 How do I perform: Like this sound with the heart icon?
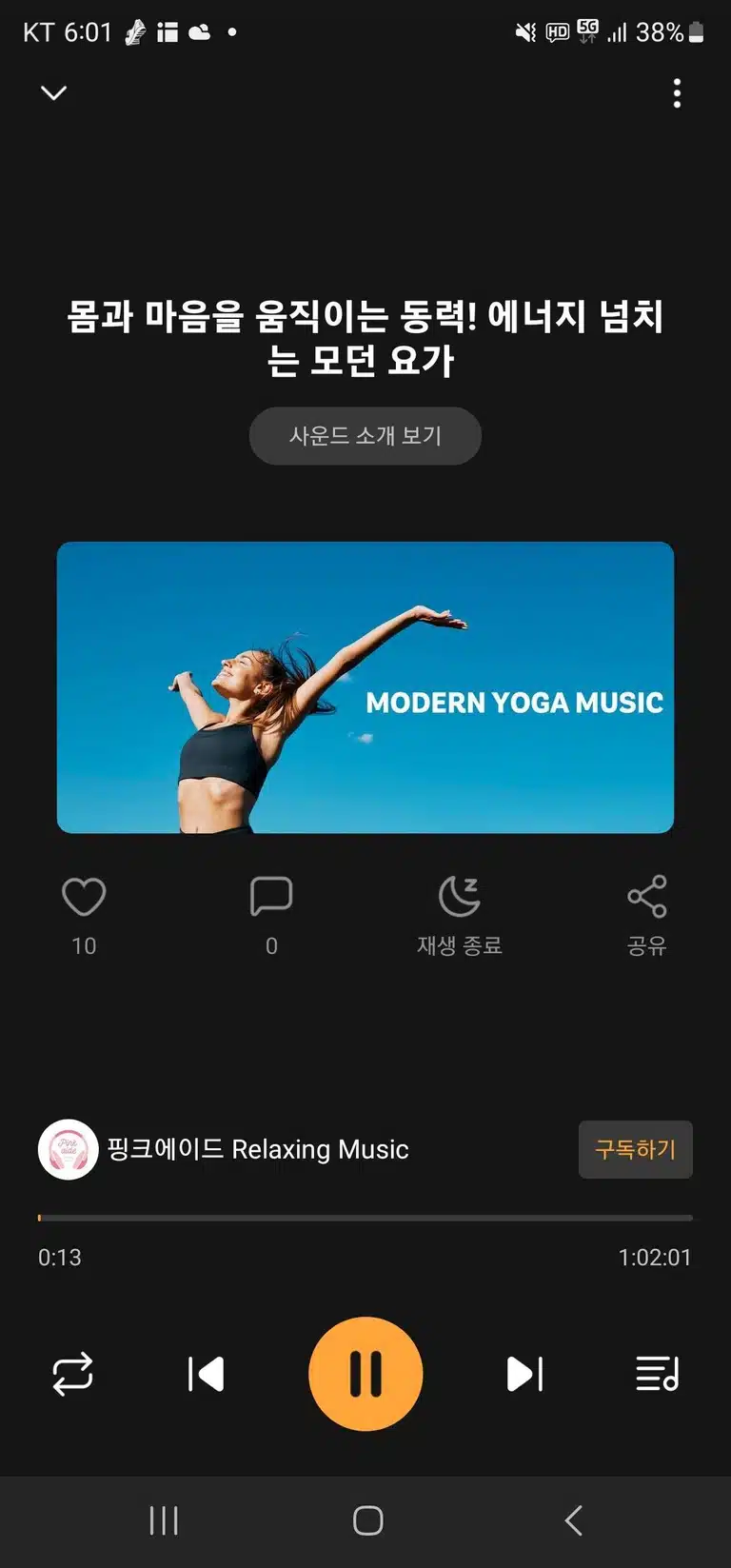[x=84, y=897]
